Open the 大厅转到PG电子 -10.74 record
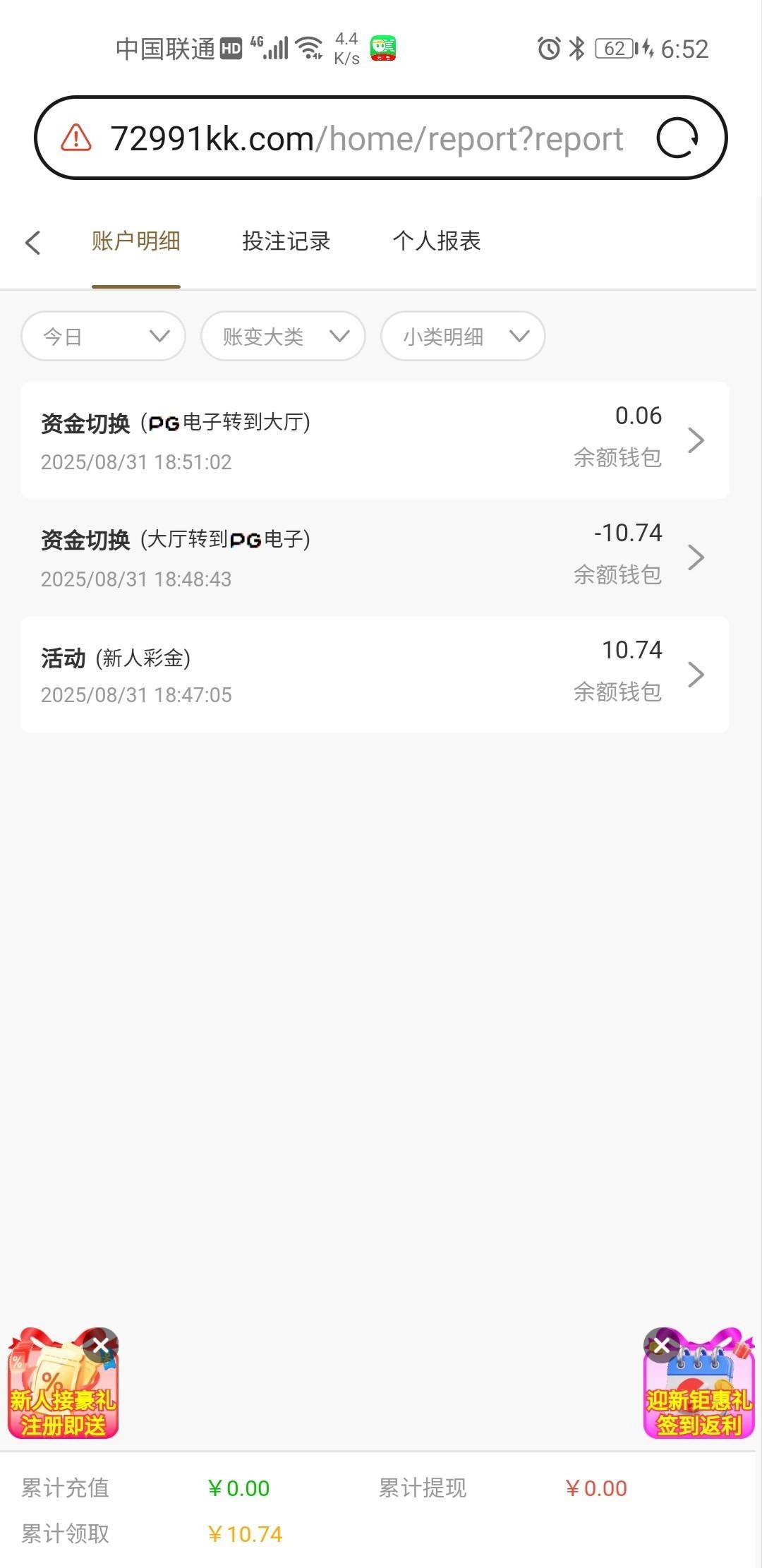The height and width of the screenshot is (1568, 762). [x=374, y=557]
